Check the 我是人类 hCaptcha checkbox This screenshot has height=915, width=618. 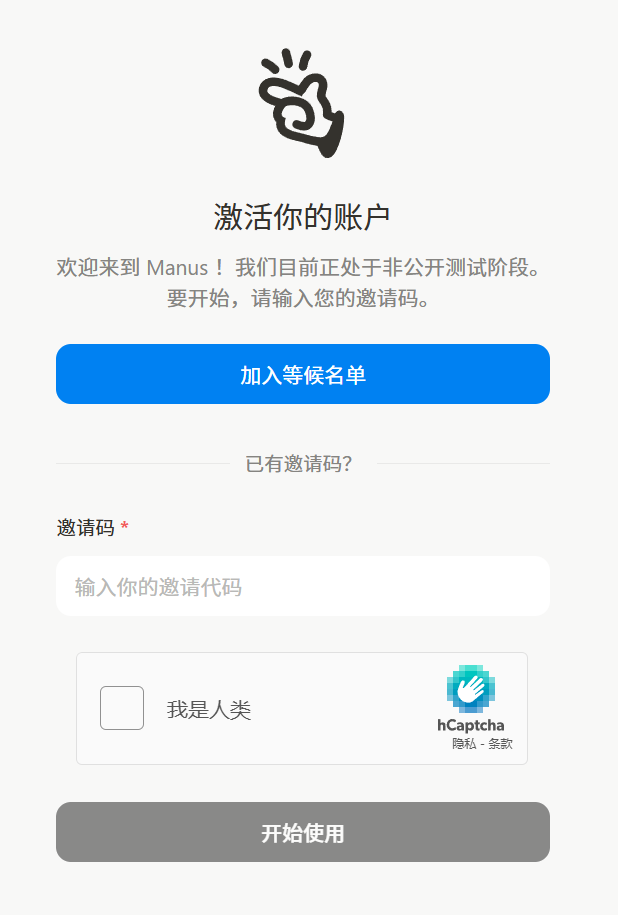pos(122,708)
